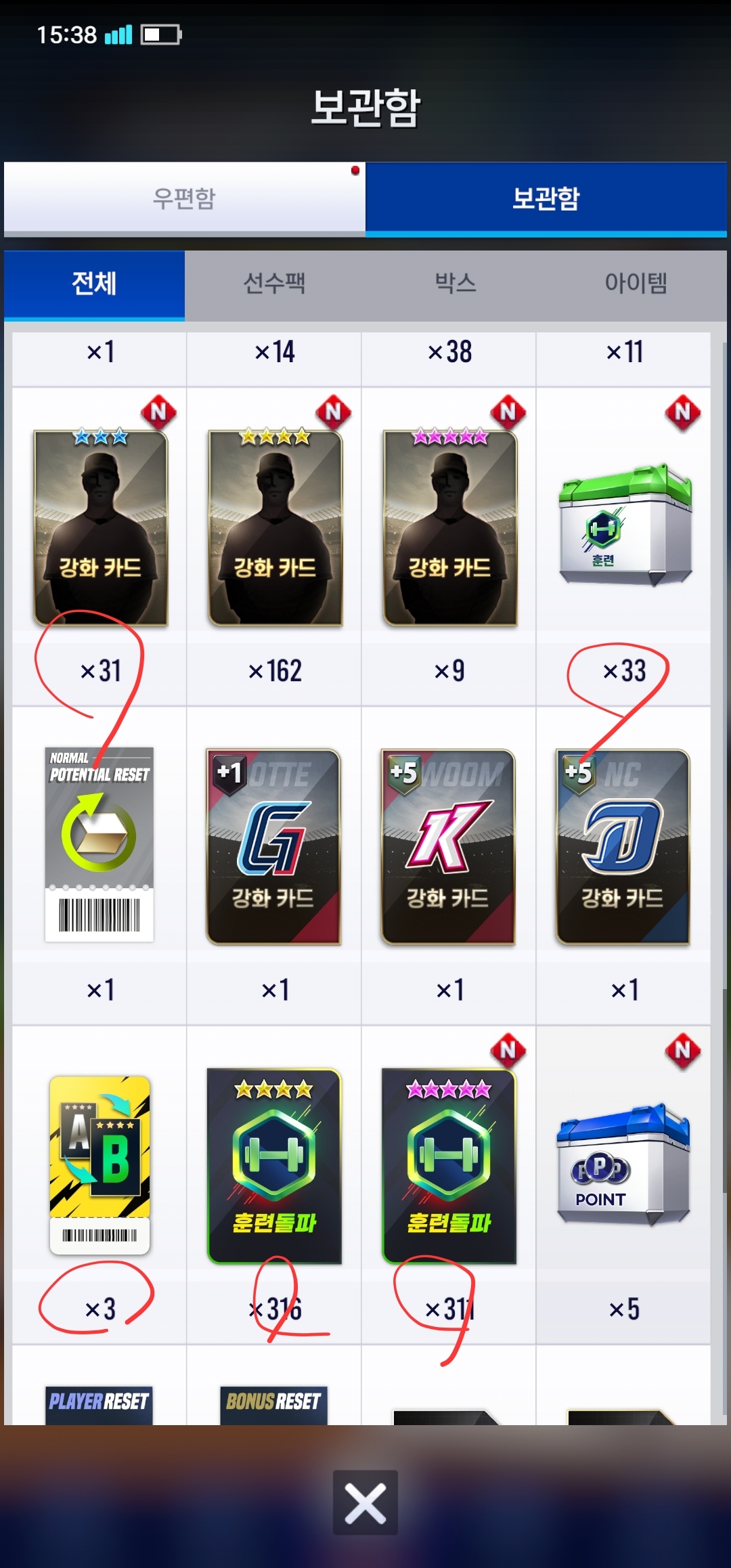Select the 보관함 tab
Viewport: 731px width, 1568px height.
point(546,198)
